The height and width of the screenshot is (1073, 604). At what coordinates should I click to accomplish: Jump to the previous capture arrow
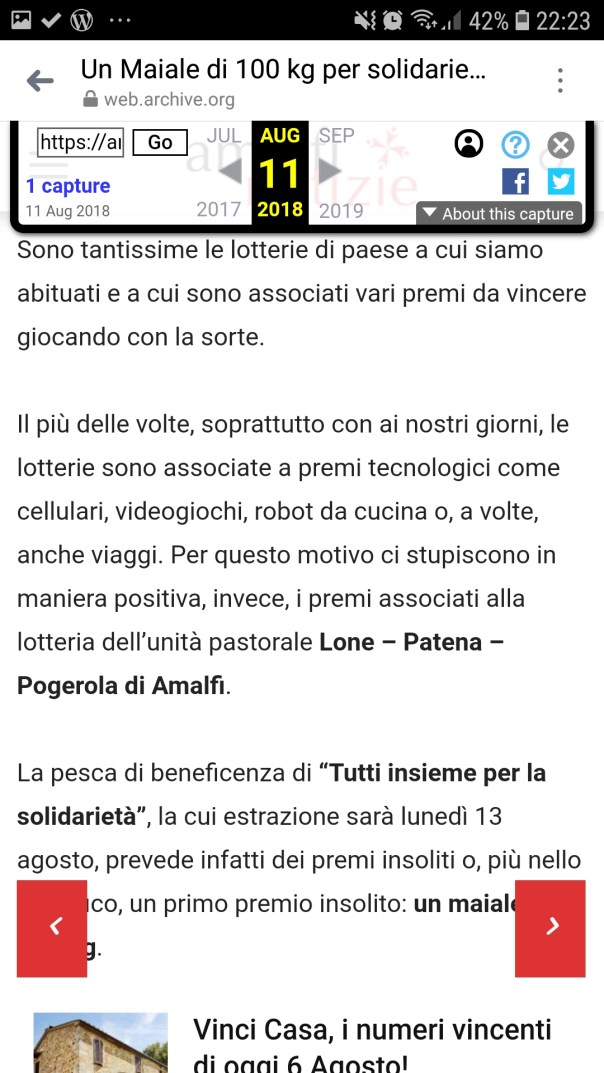[x=230, y=172]
